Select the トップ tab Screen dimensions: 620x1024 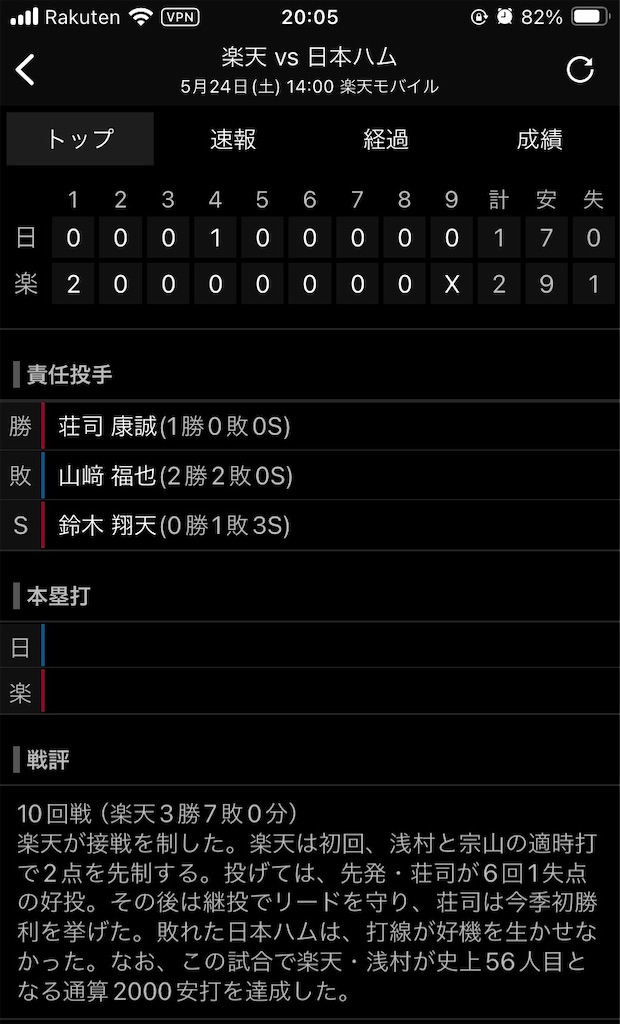pos(80,139)
